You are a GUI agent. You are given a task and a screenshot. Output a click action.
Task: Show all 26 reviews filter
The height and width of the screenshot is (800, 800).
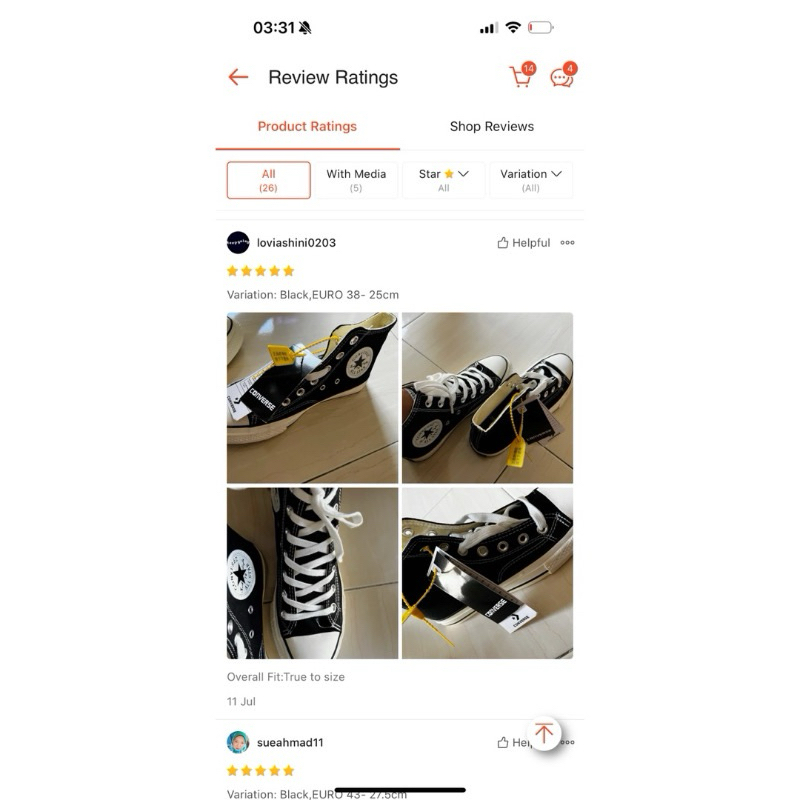coord(268,180)
